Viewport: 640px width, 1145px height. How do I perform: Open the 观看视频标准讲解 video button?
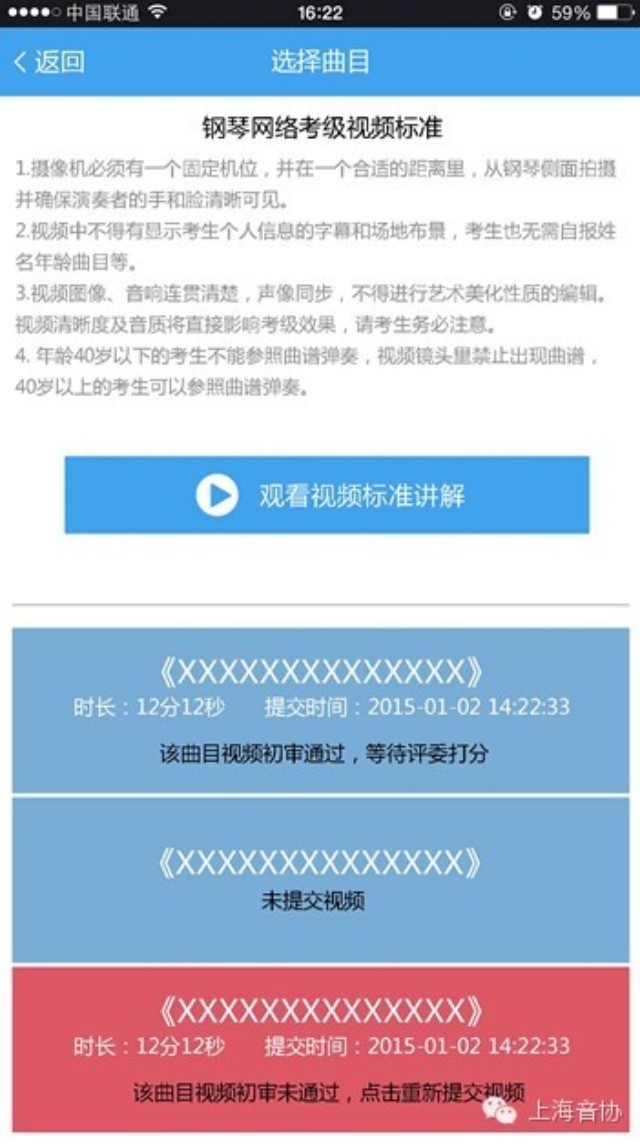[x=327, y=495]
